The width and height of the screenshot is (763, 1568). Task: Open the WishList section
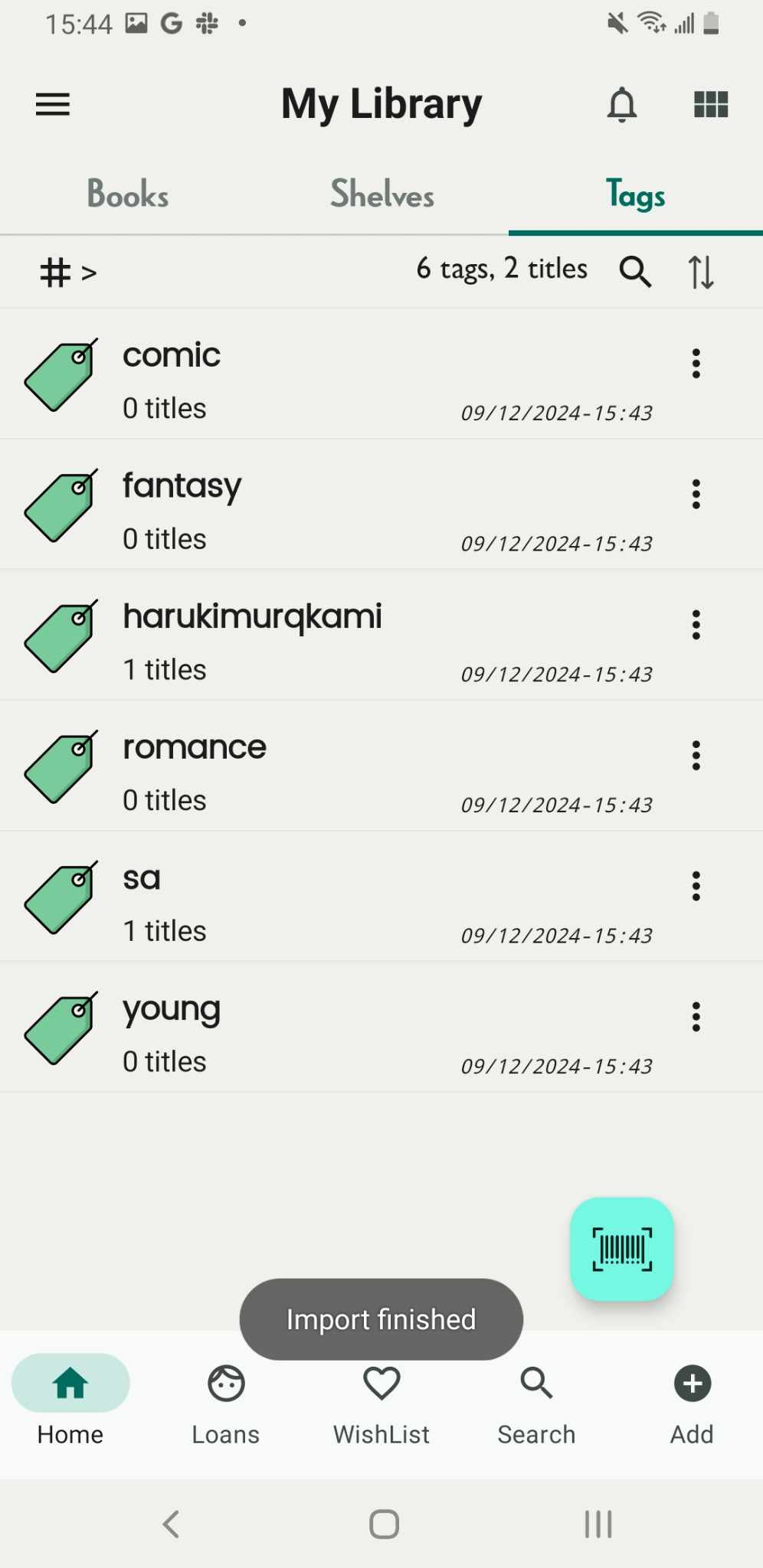pyautogui.click(x=381, y=1405)
